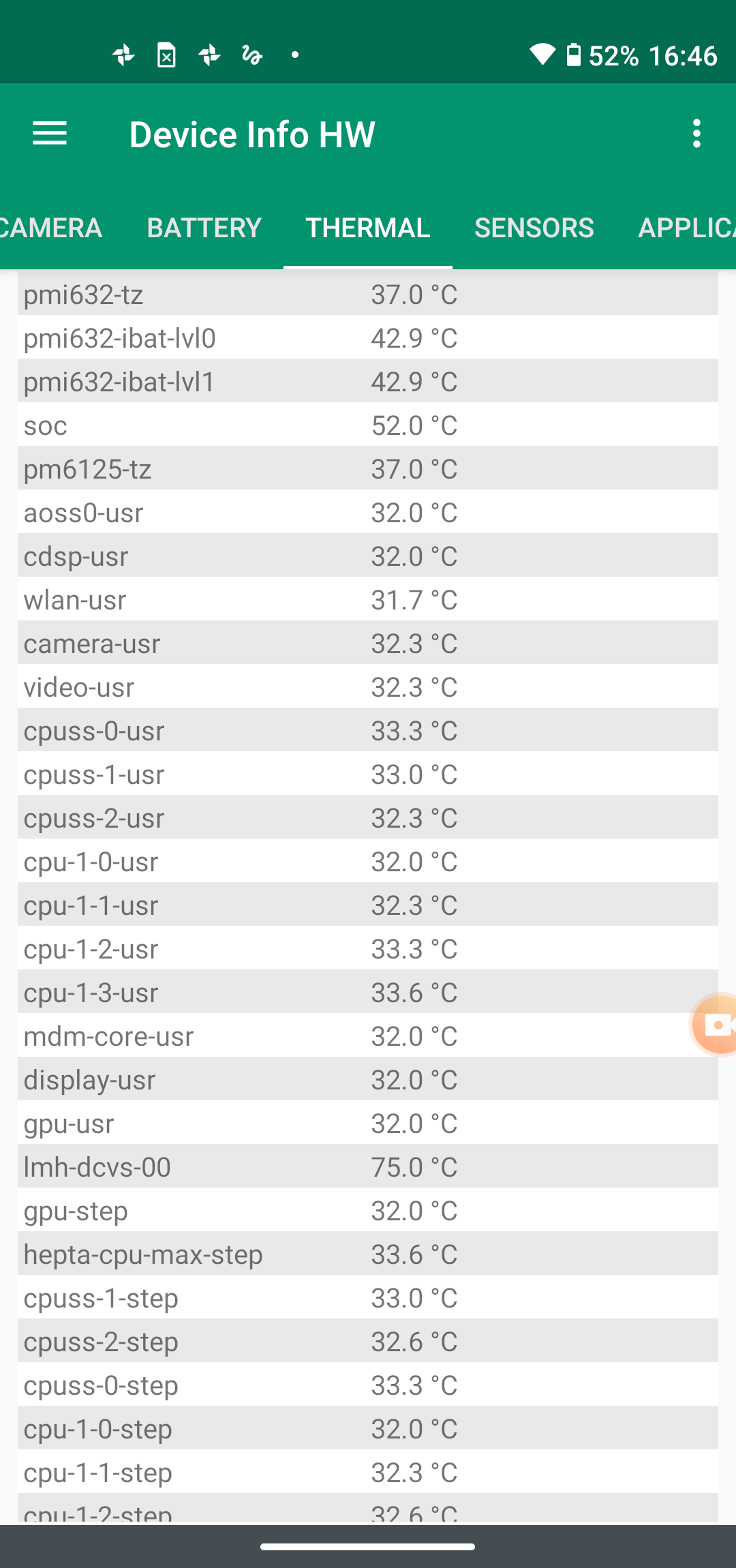This screenshot has height=1568, width=736.
Task: Go to the Sensors tab
Action: click(534, 228)
